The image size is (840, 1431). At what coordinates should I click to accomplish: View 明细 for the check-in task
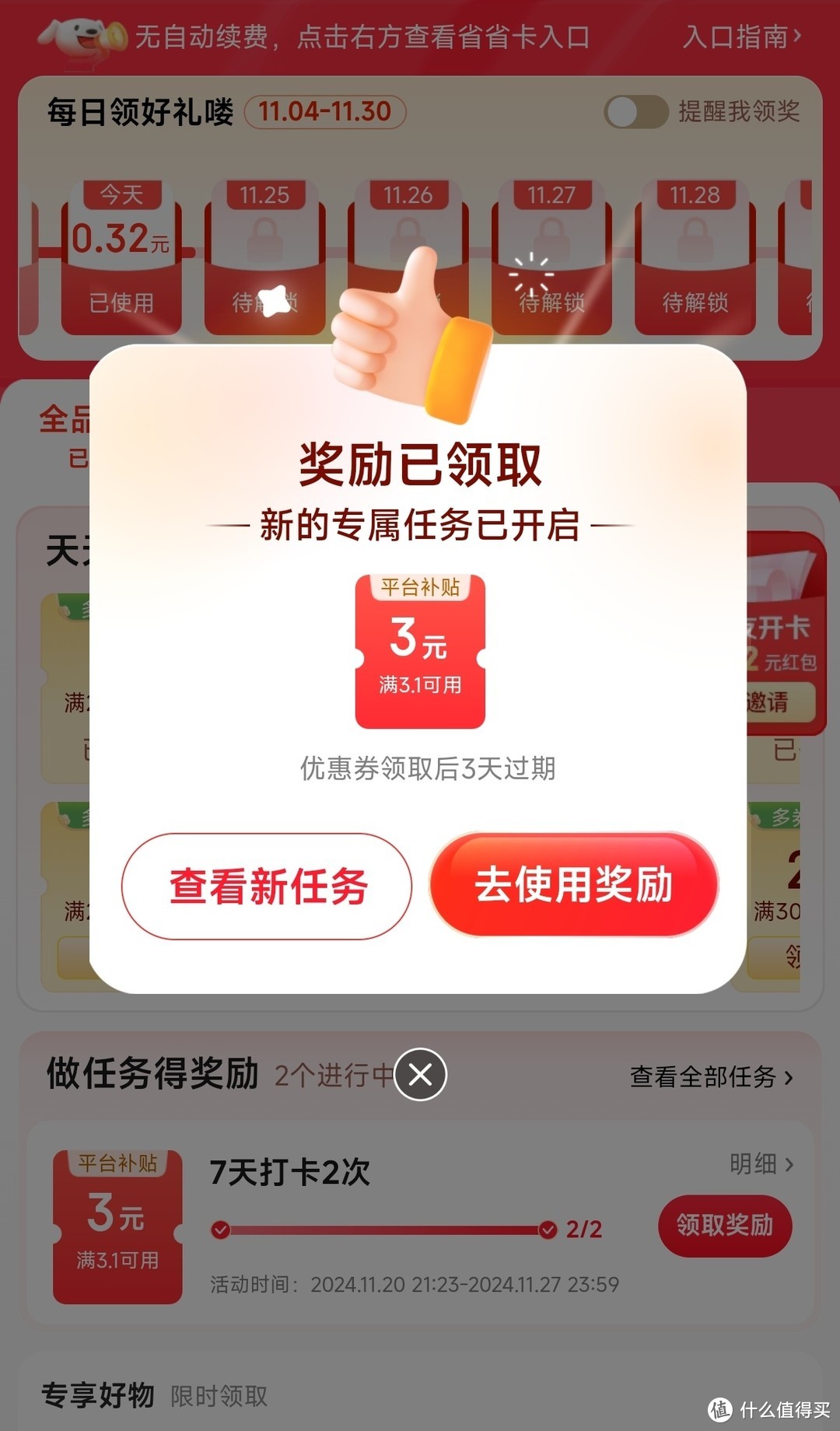(761, 1164)
